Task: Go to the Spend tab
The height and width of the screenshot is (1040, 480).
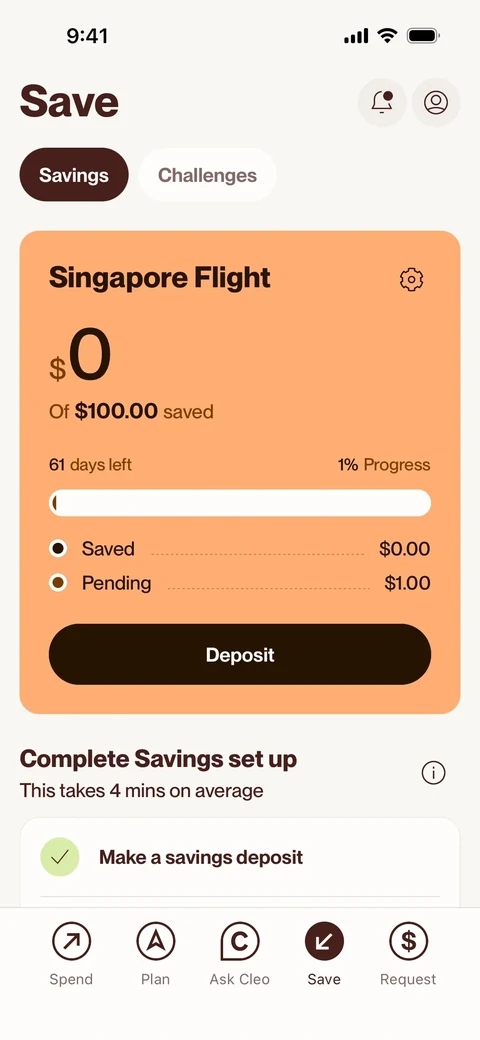Action: [x=71, y=954]
